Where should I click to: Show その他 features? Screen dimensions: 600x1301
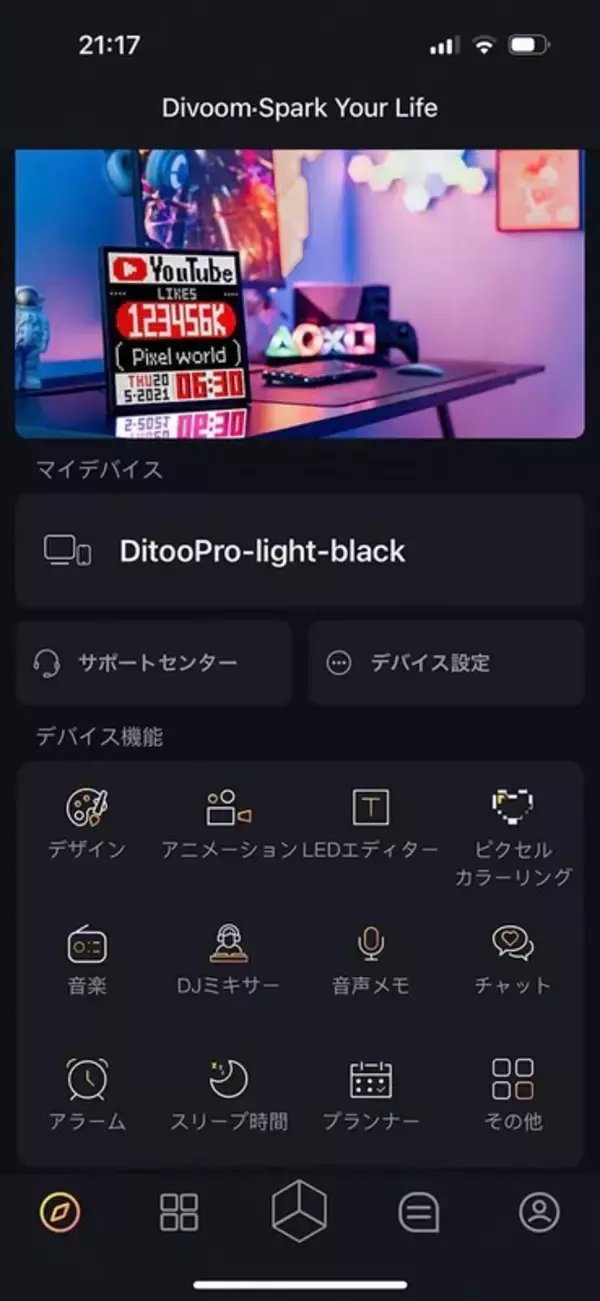513,1095
